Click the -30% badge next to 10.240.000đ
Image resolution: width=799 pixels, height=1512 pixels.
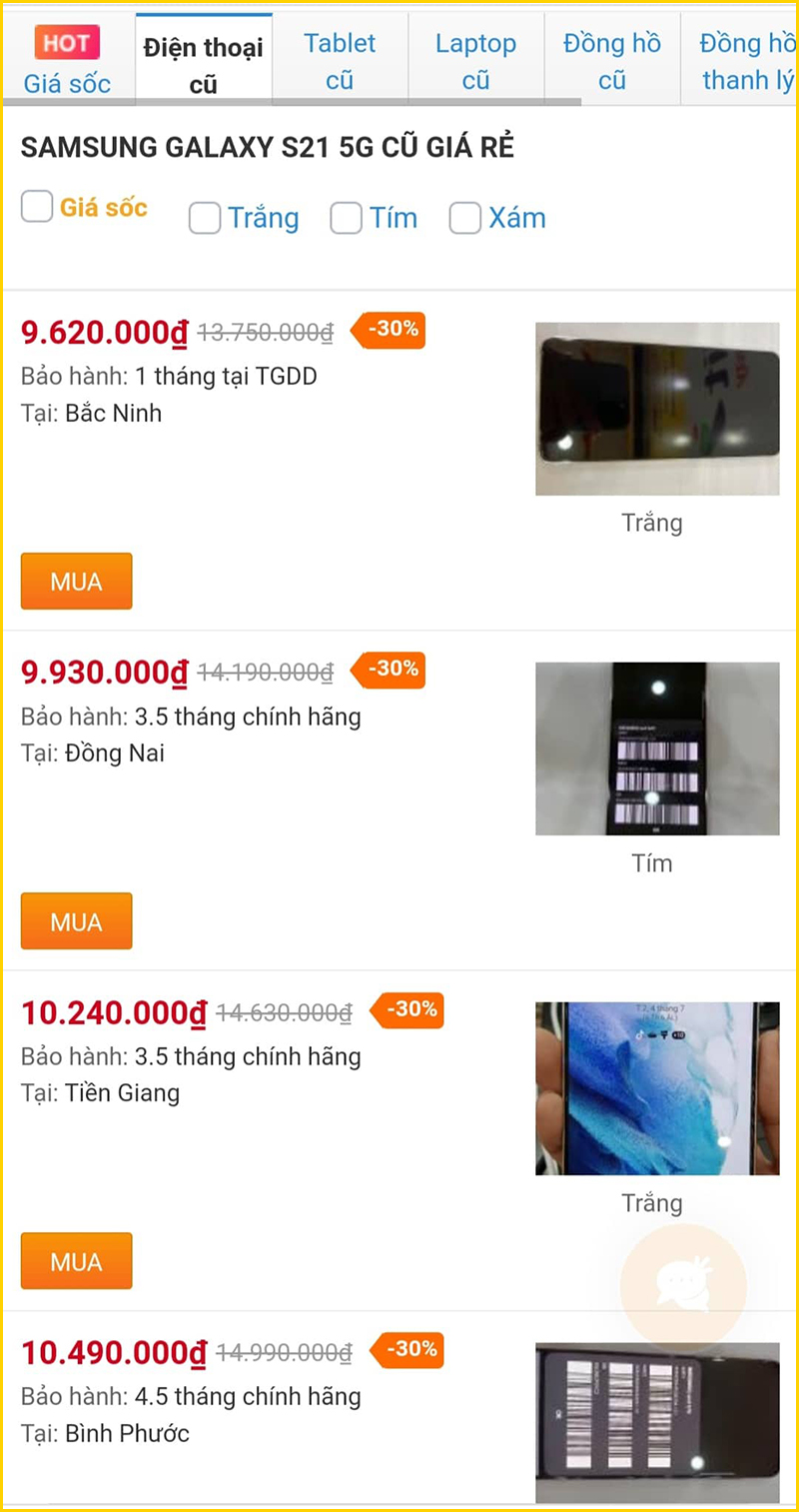(x=408, y=1010)
